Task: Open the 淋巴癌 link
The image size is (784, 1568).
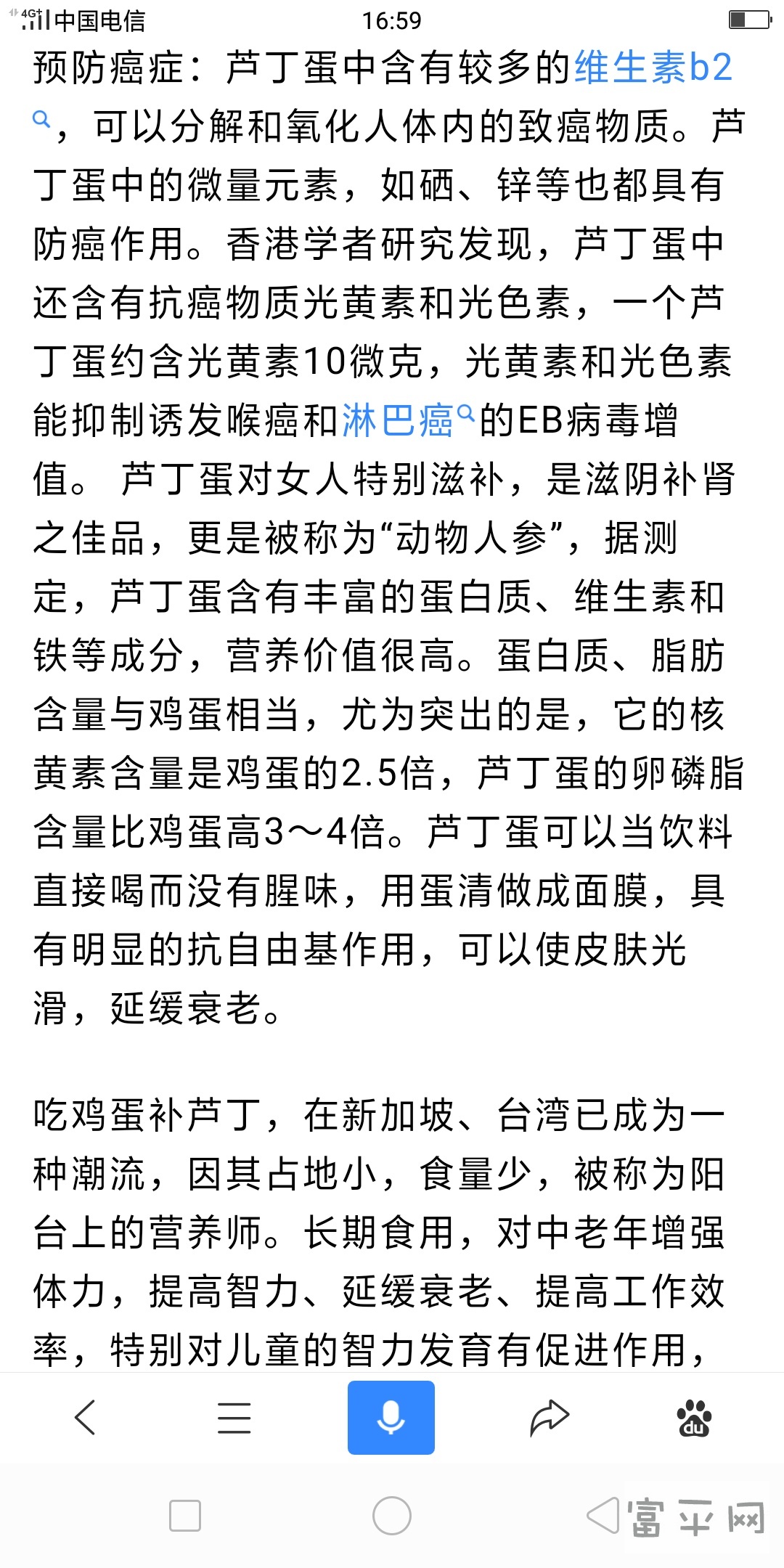Action: [x=399, y=420]
